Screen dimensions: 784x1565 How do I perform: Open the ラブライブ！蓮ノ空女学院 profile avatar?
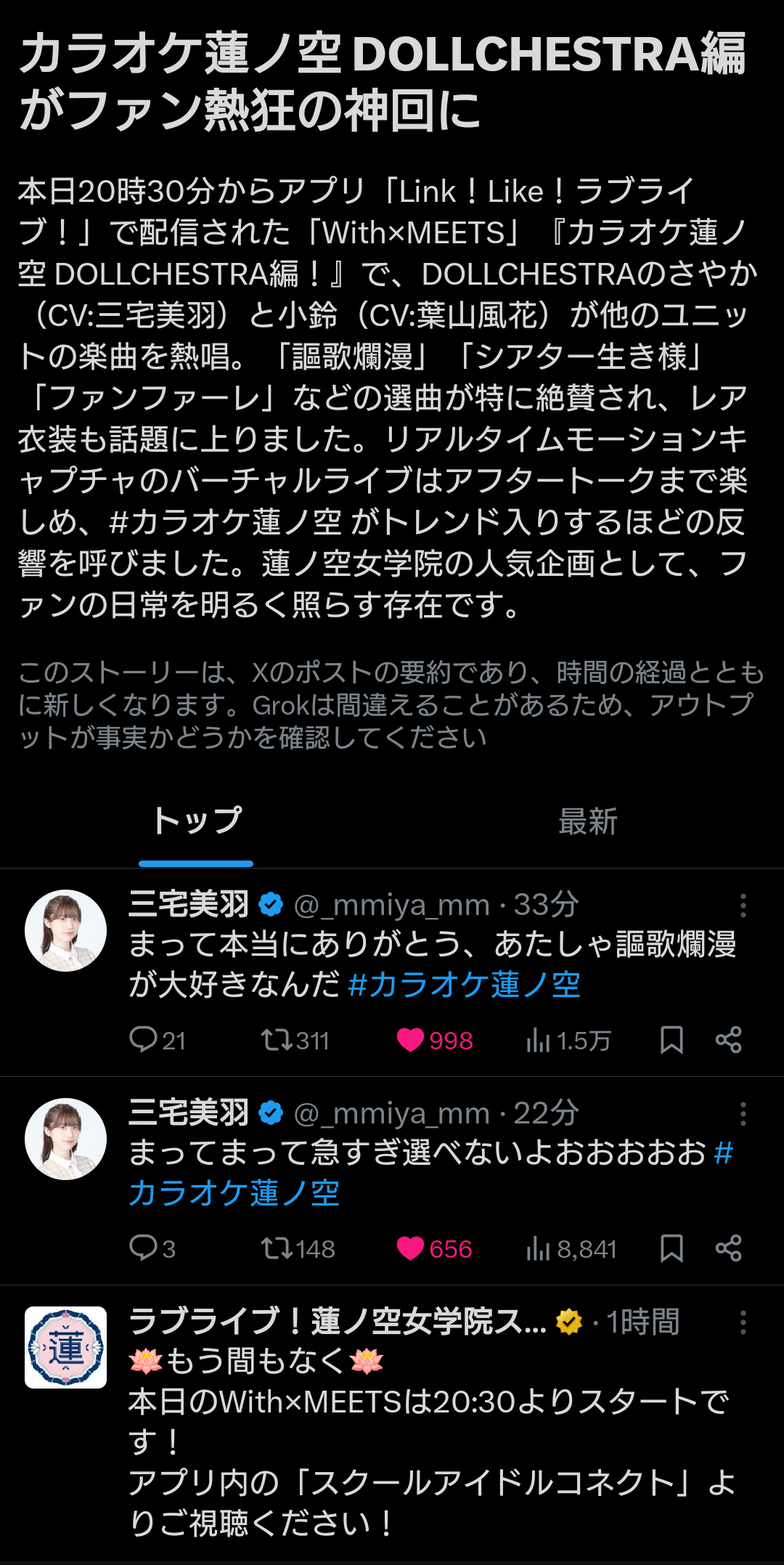pyautogui.click(x=65, y=1348)
